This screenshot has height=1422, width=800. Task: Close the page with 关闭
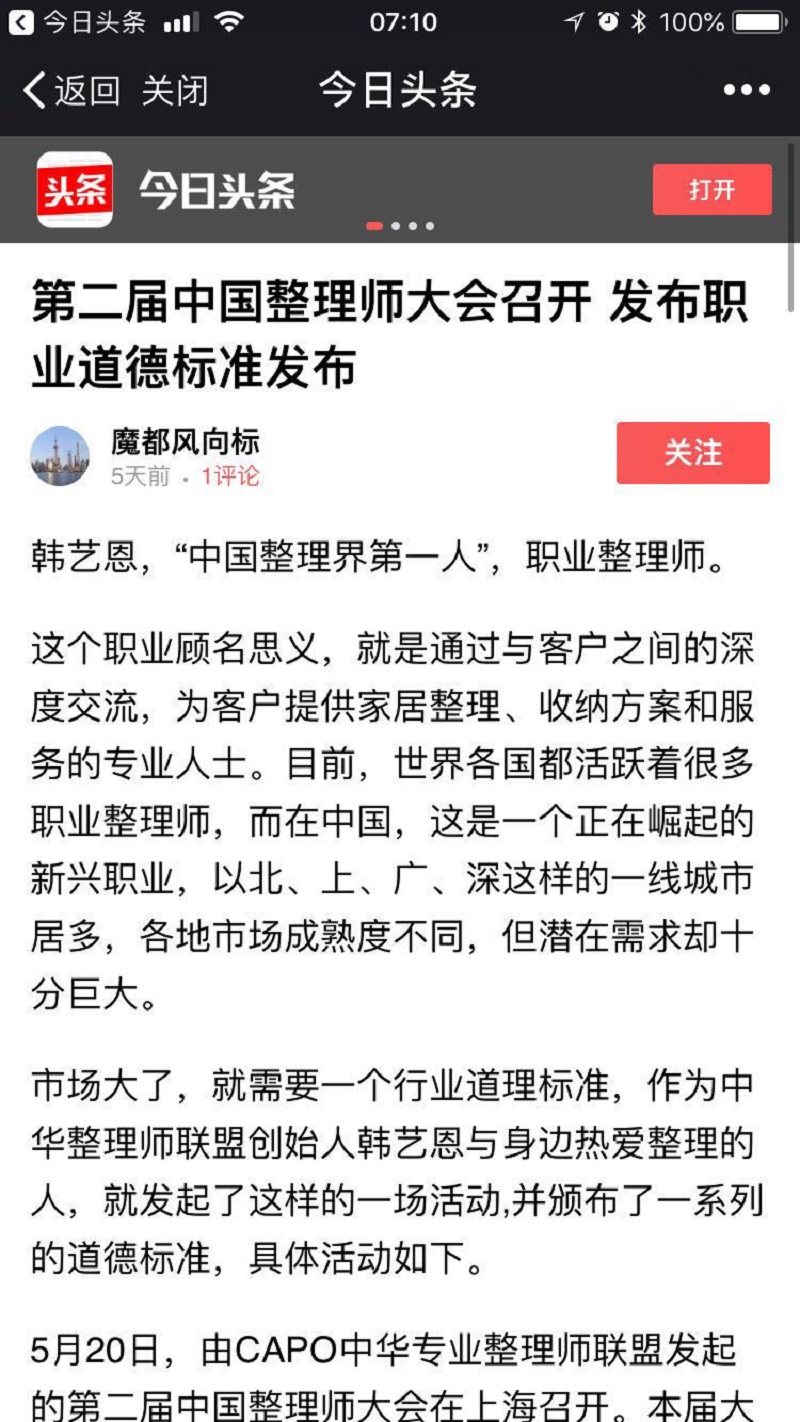[x=175, y=91]
